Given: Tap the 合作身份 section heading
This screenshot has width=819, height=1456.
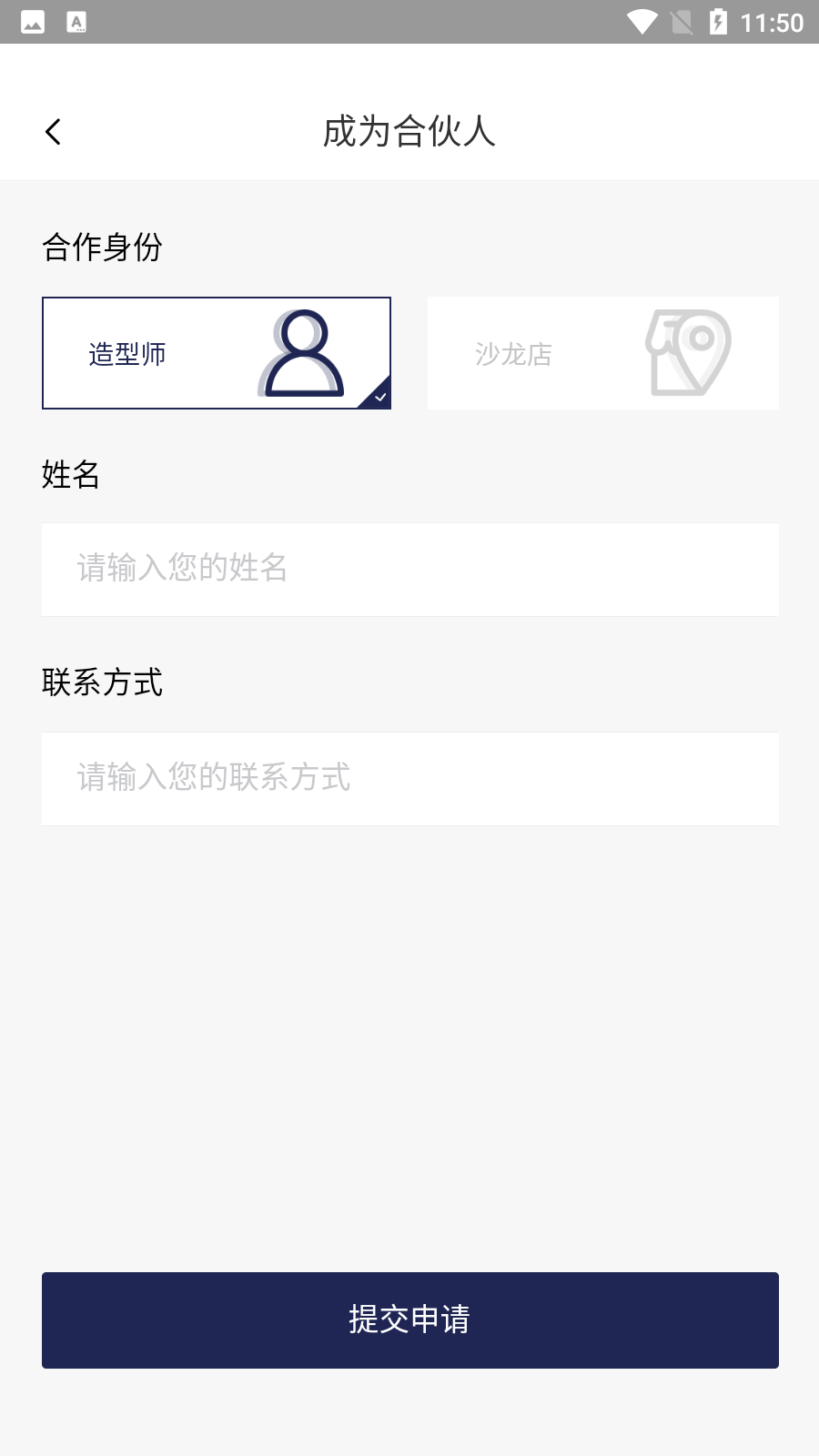Looking at the screenshot, I should pos(102,247).
